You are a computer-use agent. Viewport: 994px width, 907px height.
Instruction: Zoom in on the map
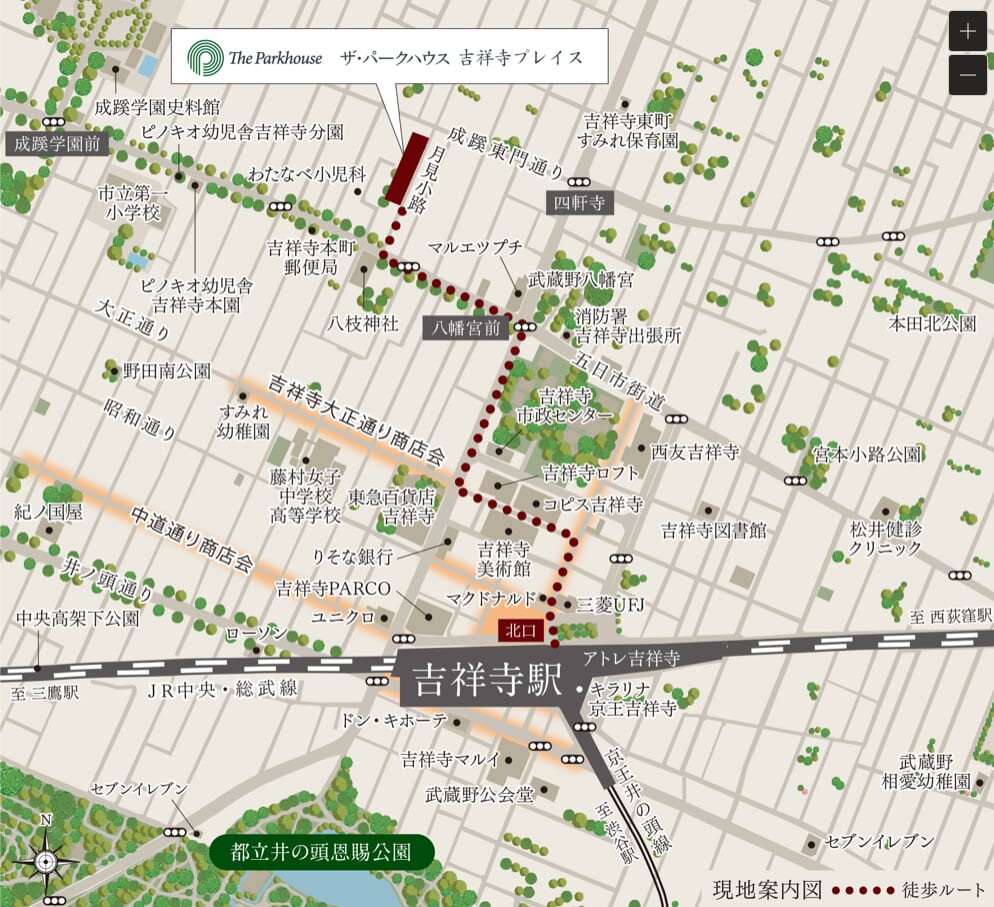pyautogui.click(x=967, y=31)
